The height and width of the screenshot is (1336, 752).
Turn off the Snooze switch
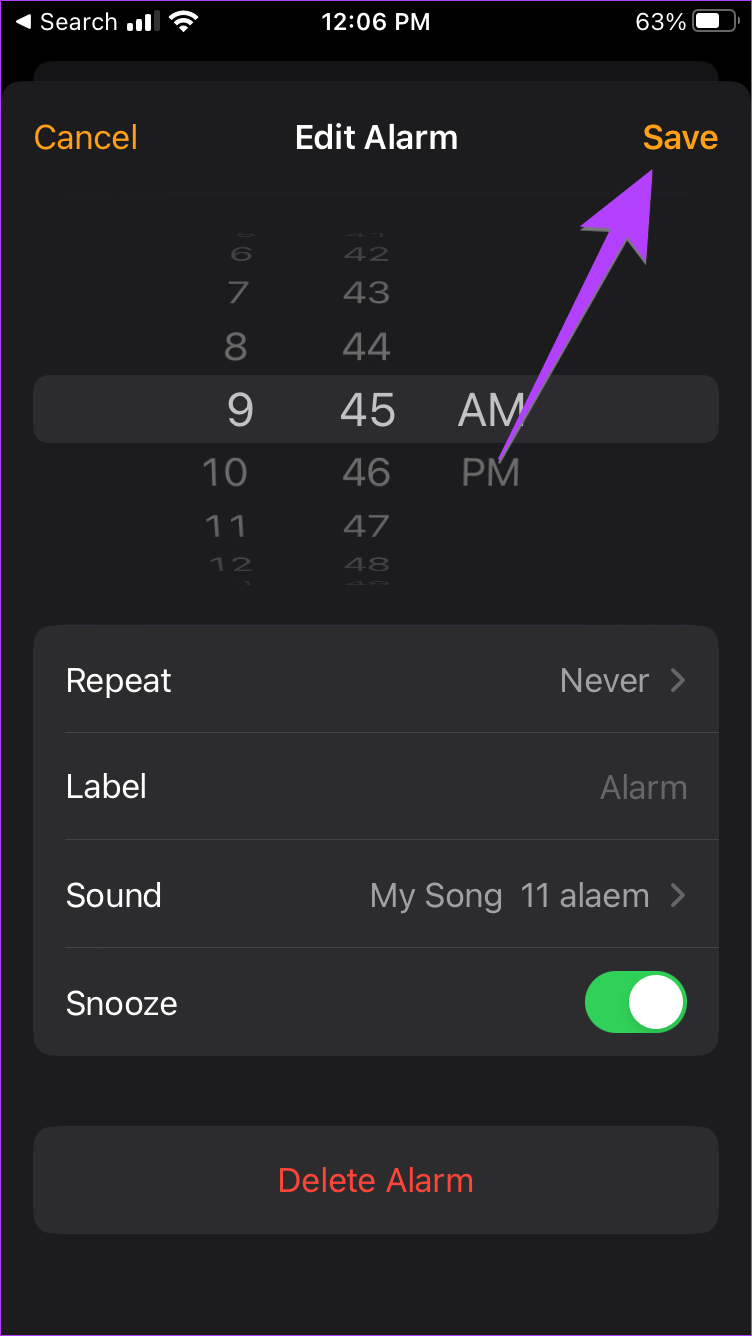635,1002
